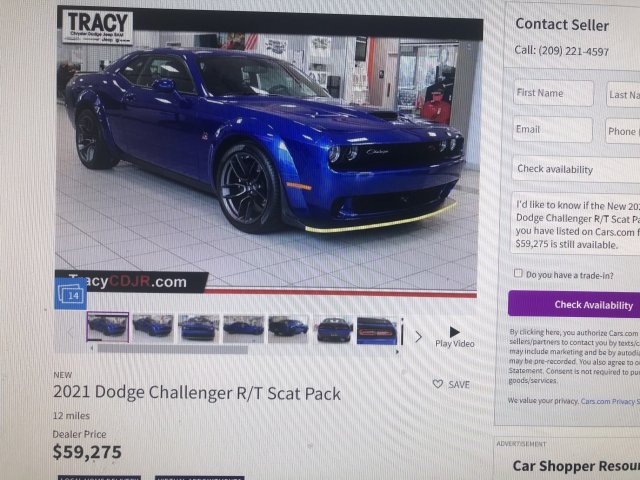Screen dimensions: 640x480
Task: Expand the Check availability dropdown
Action: pyautogui.click(x=575, y=169)
